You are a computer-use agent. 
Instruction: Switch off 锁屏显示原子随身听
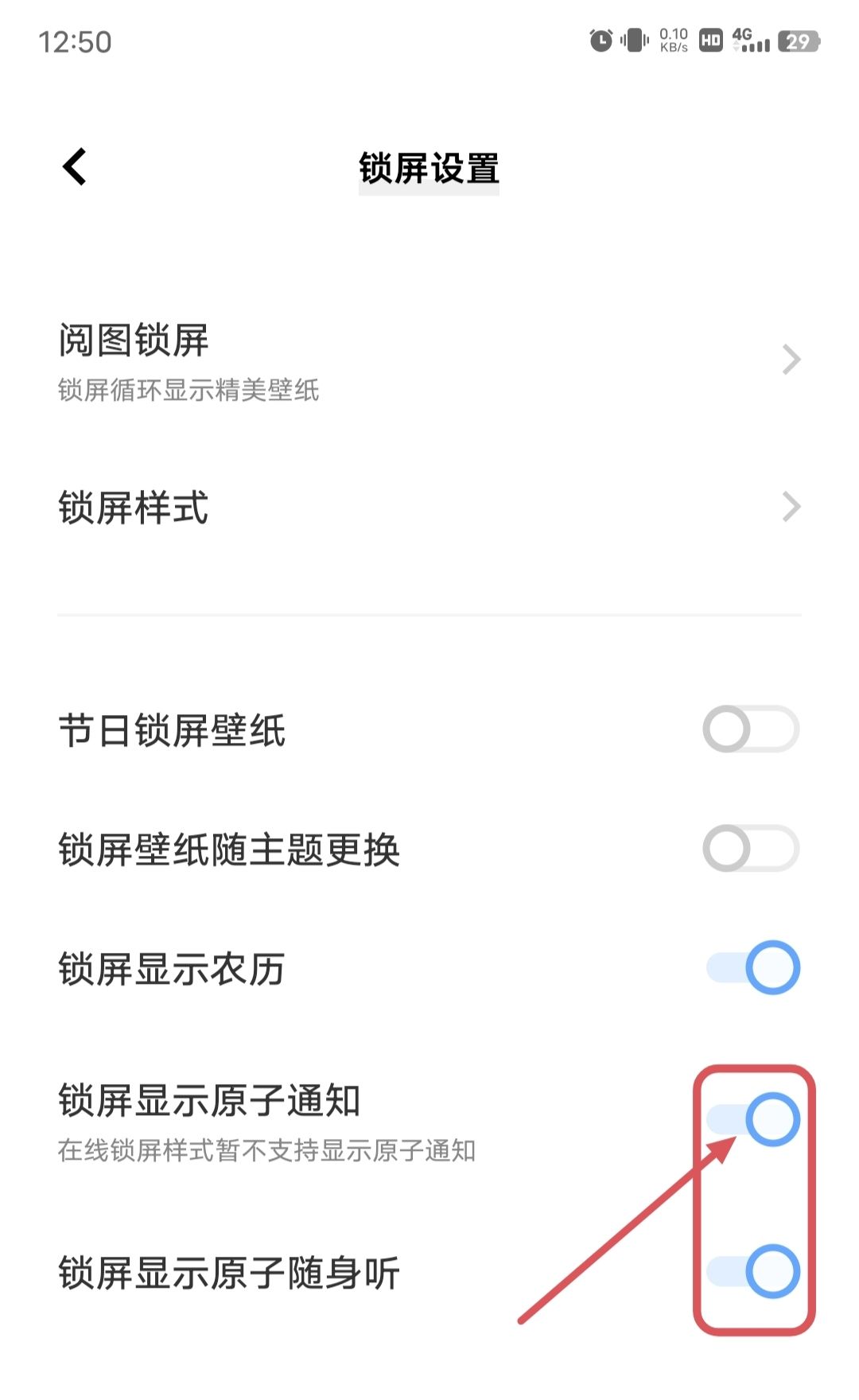click(x=753, y=1271)
